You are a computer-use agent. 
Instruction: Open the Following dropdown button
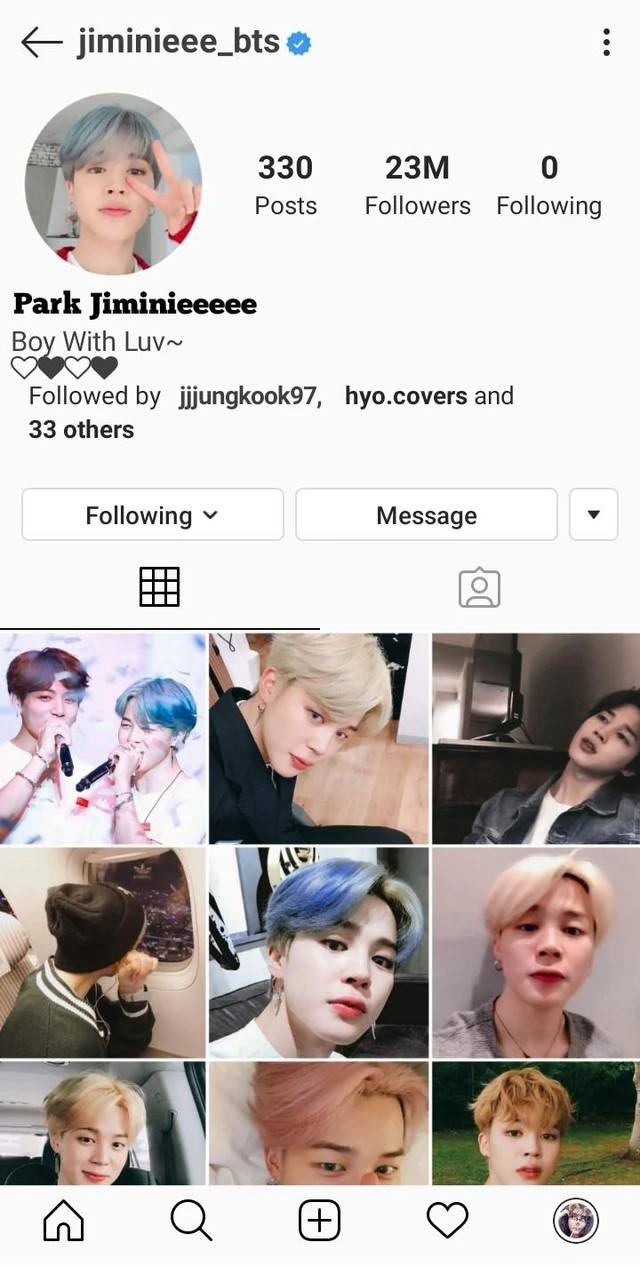tap(152, 515)
